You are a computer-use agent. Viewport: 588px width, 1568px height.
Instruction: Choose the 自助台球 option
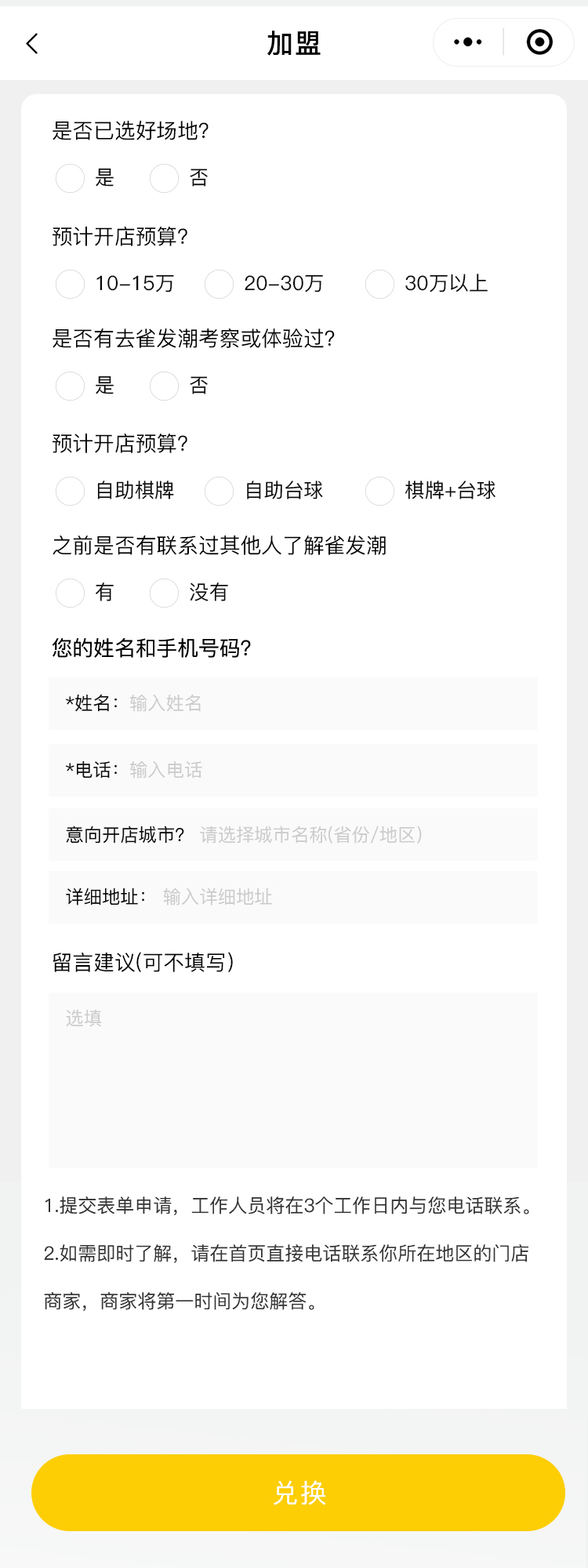coord(219,491)
